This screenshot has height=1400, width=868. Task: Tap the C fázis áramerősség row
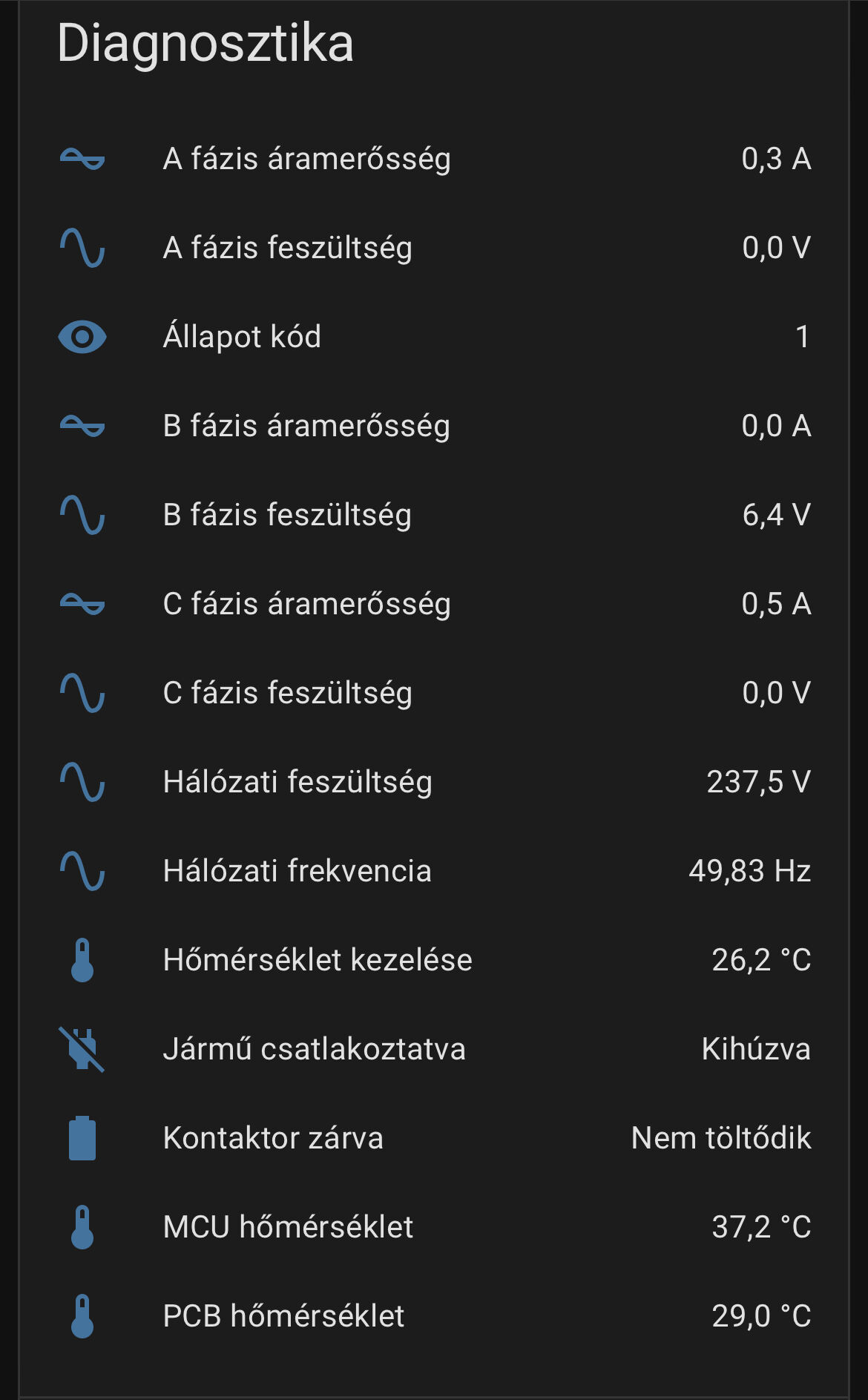pyautogui.click(x=434, y=604)
